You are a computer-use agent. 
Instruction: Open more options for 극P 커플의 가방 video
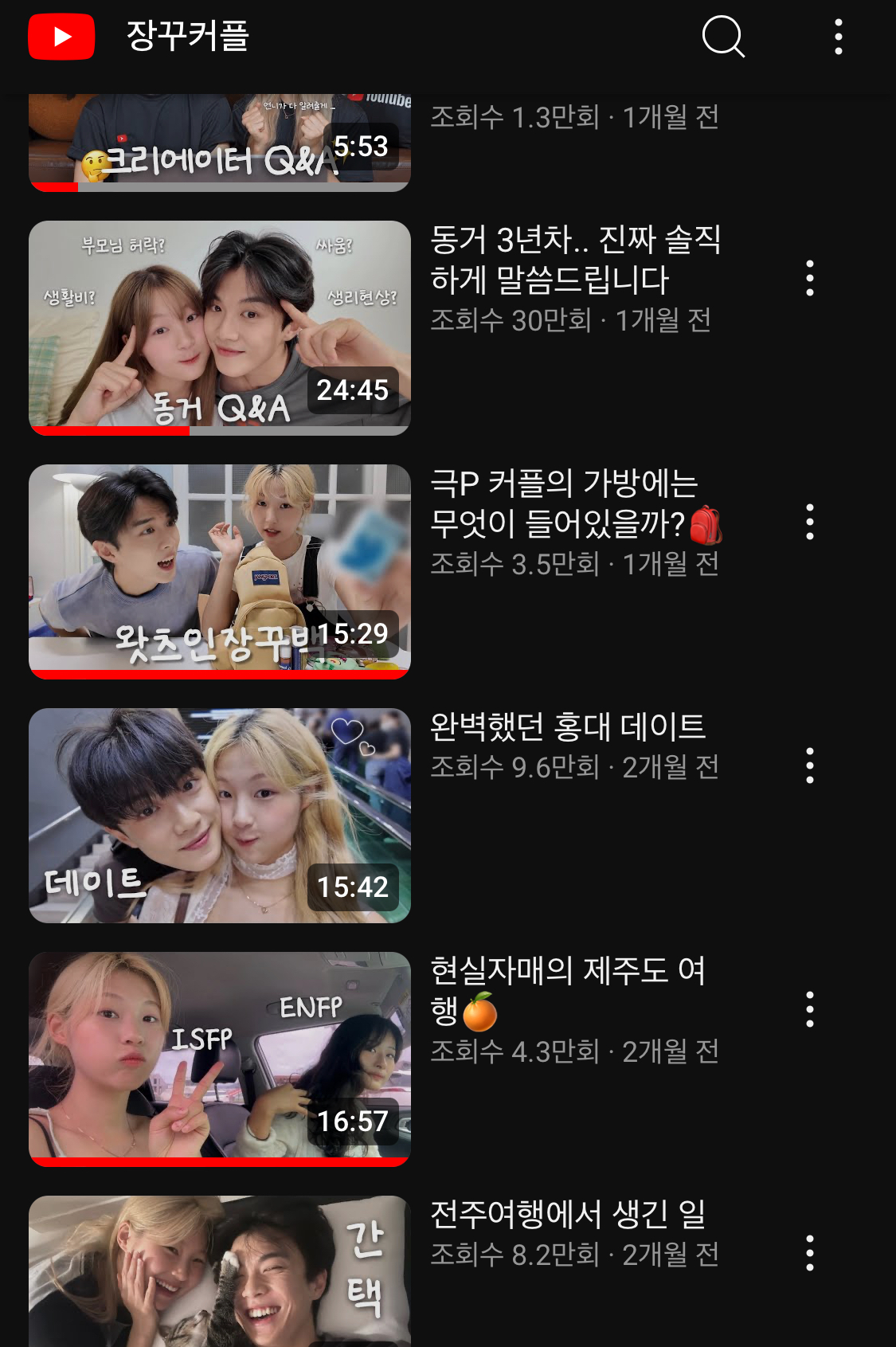coord(809,522)
